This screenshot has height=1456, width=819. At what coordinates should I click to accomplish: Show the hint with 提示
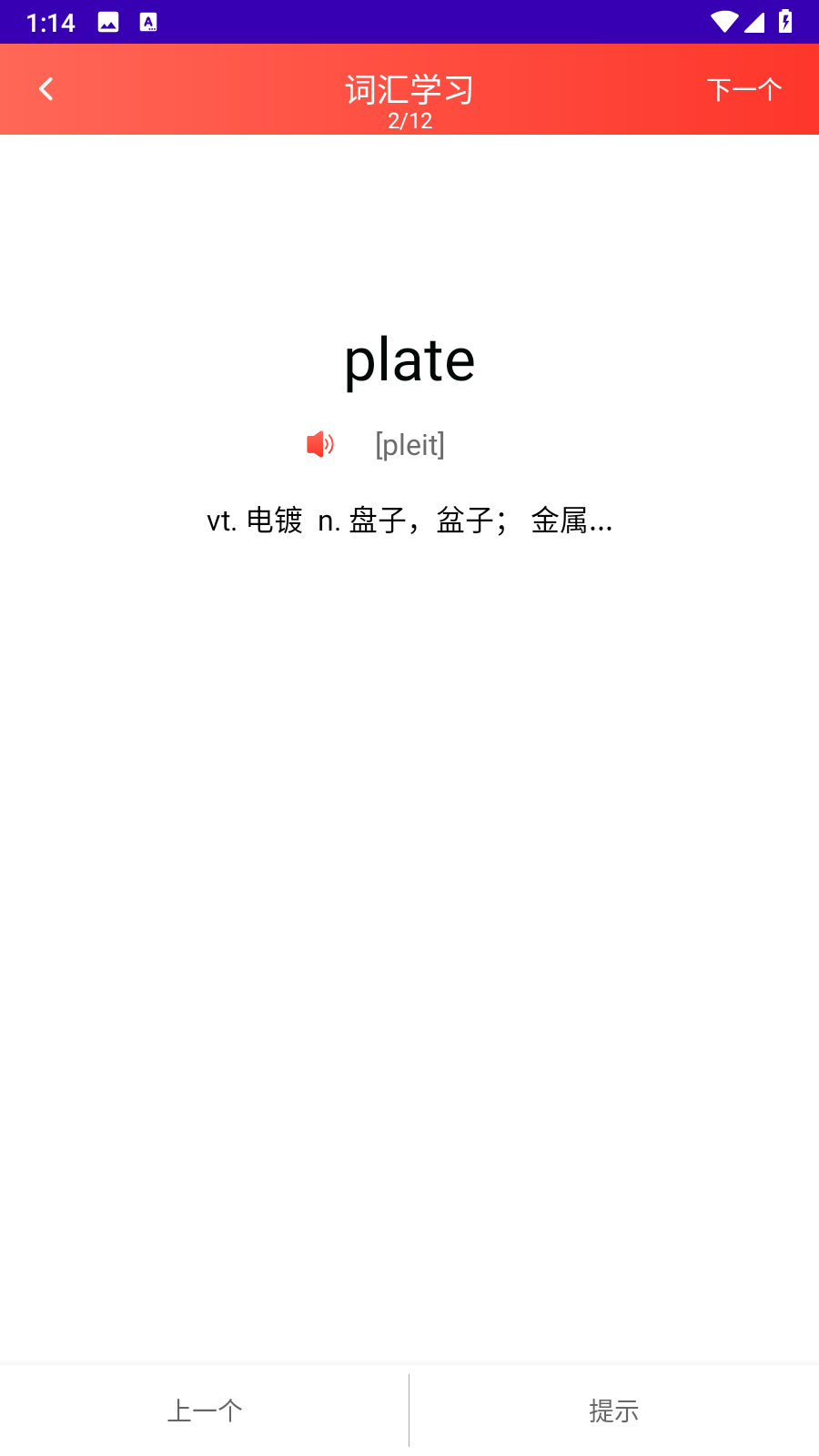(x=614, y=1410)
